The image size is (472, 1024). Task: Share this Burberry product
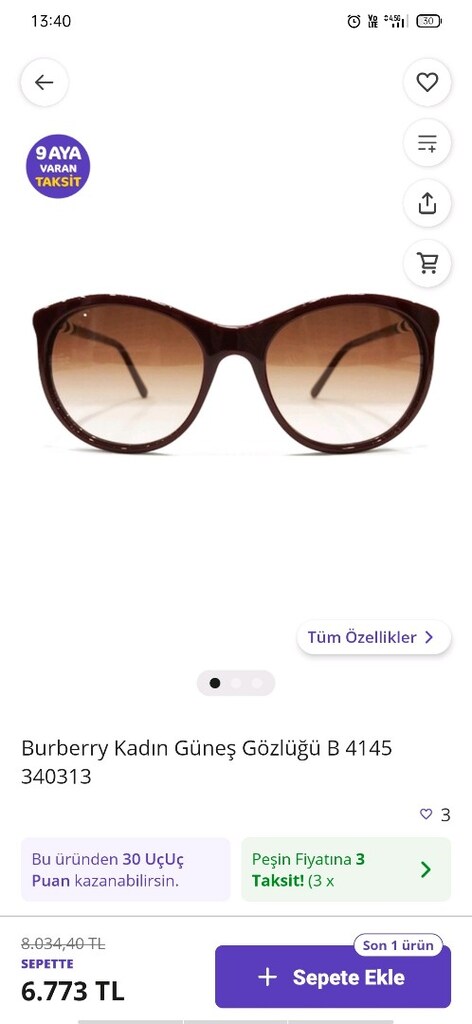[427, 203]
